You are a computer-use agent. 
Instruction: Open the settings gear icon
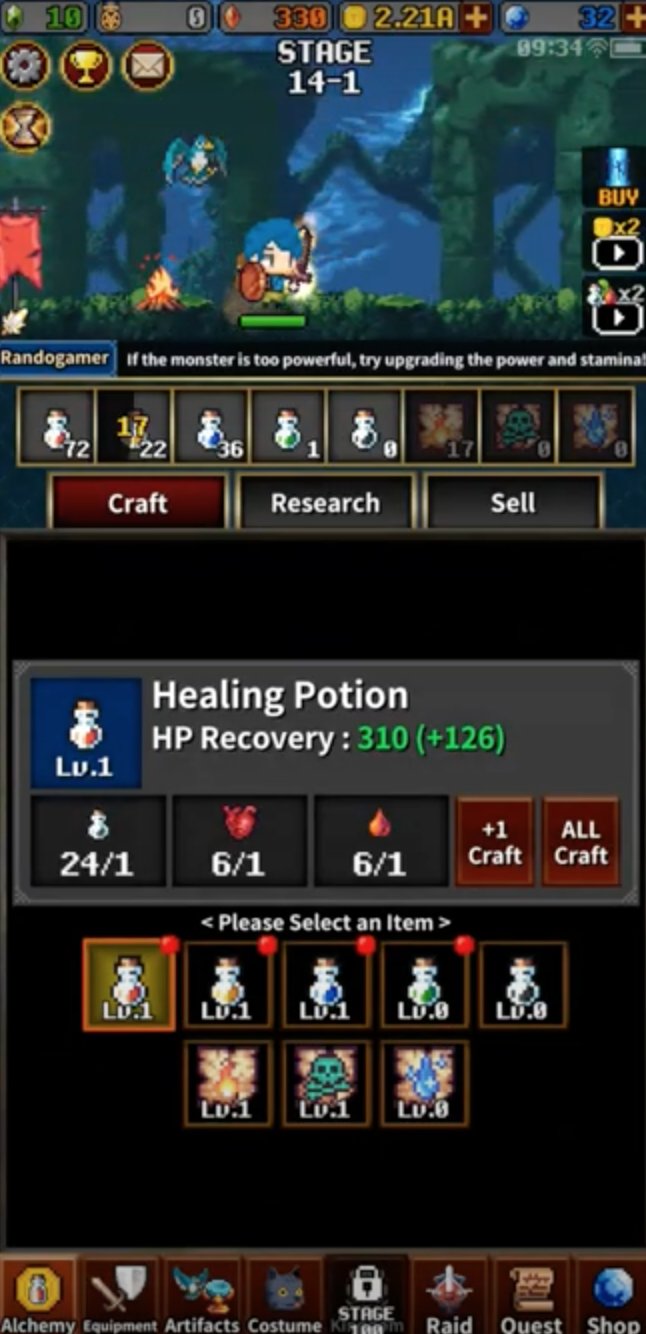26,66
